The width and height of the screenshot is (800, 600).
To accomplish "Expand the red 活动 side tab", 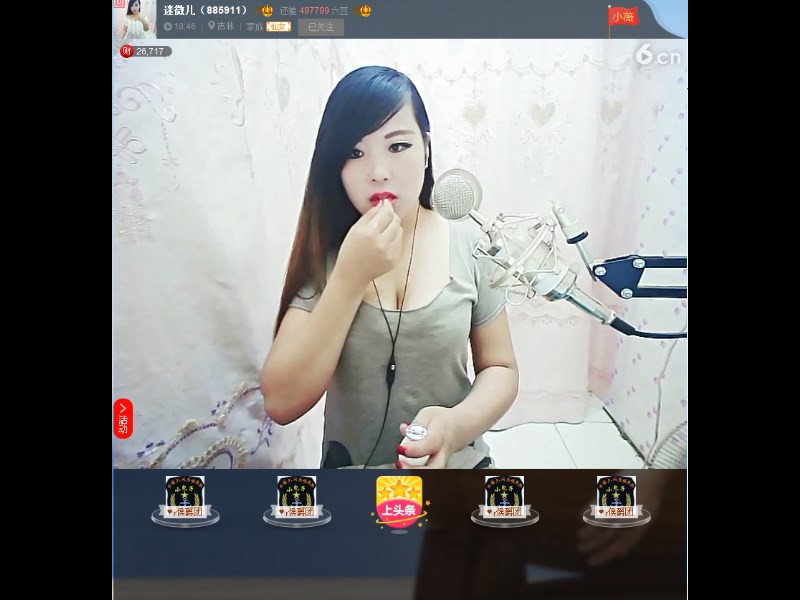I will pos(123,418).
